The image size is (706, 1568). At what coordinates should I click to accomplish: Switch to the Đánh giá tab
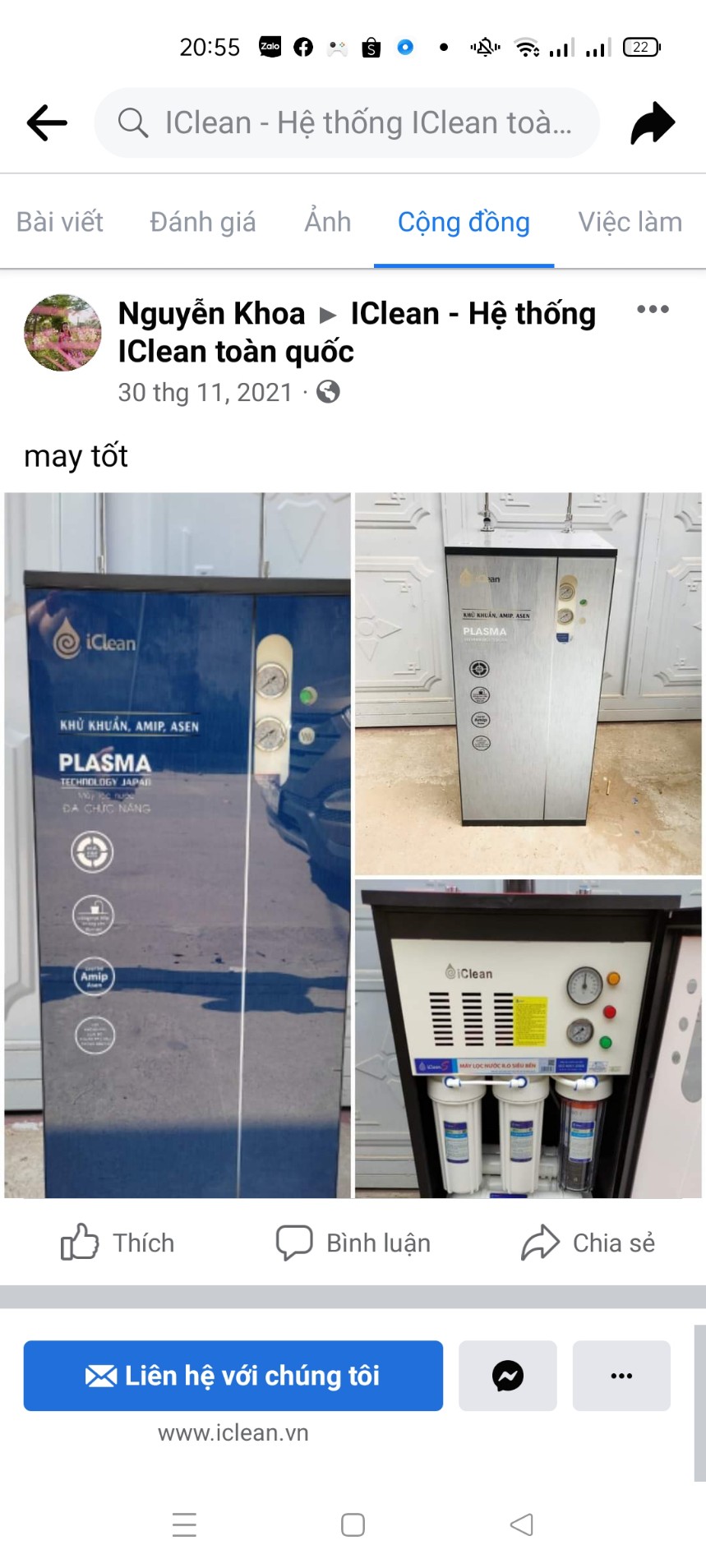(202, 222)
